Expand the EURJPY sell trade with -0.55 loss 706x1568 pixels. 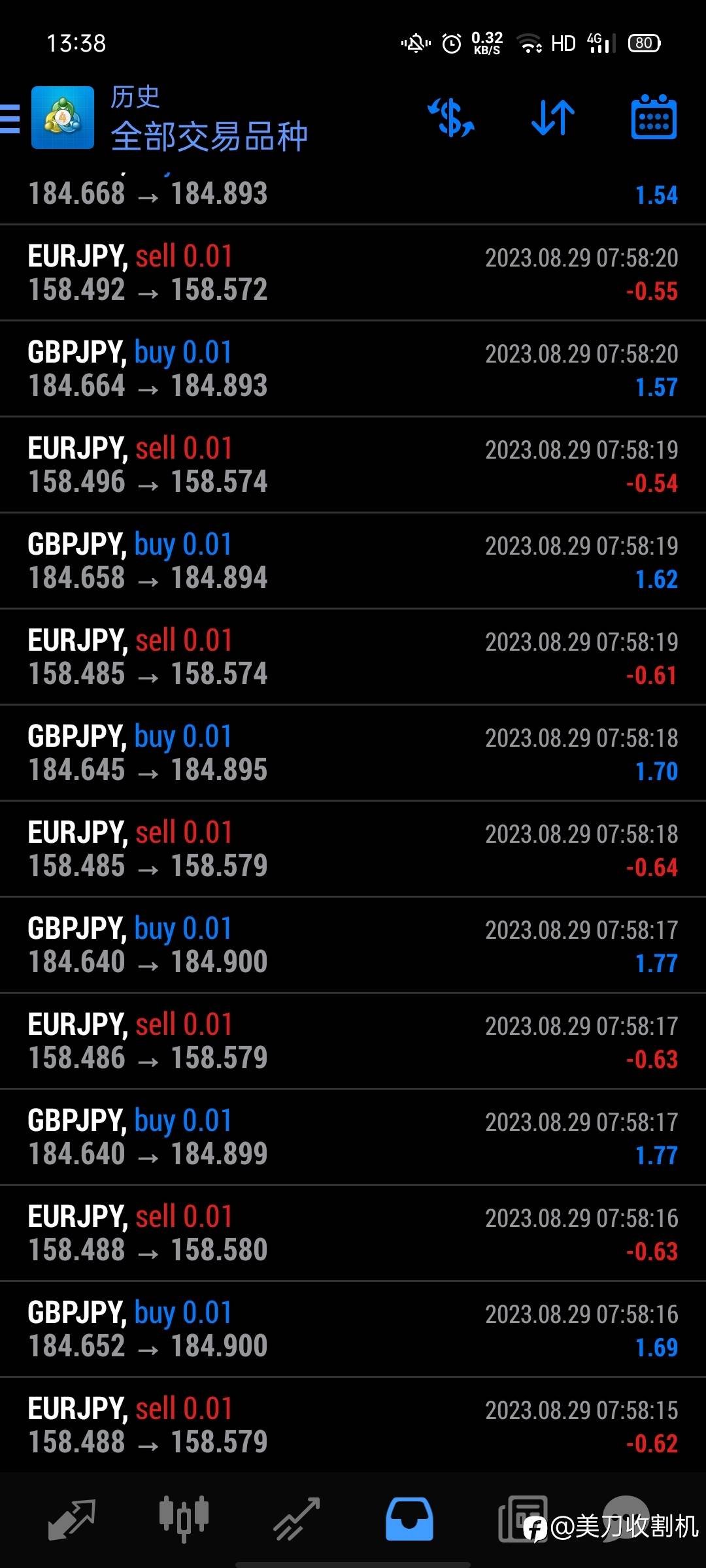(x=353, y=273)
